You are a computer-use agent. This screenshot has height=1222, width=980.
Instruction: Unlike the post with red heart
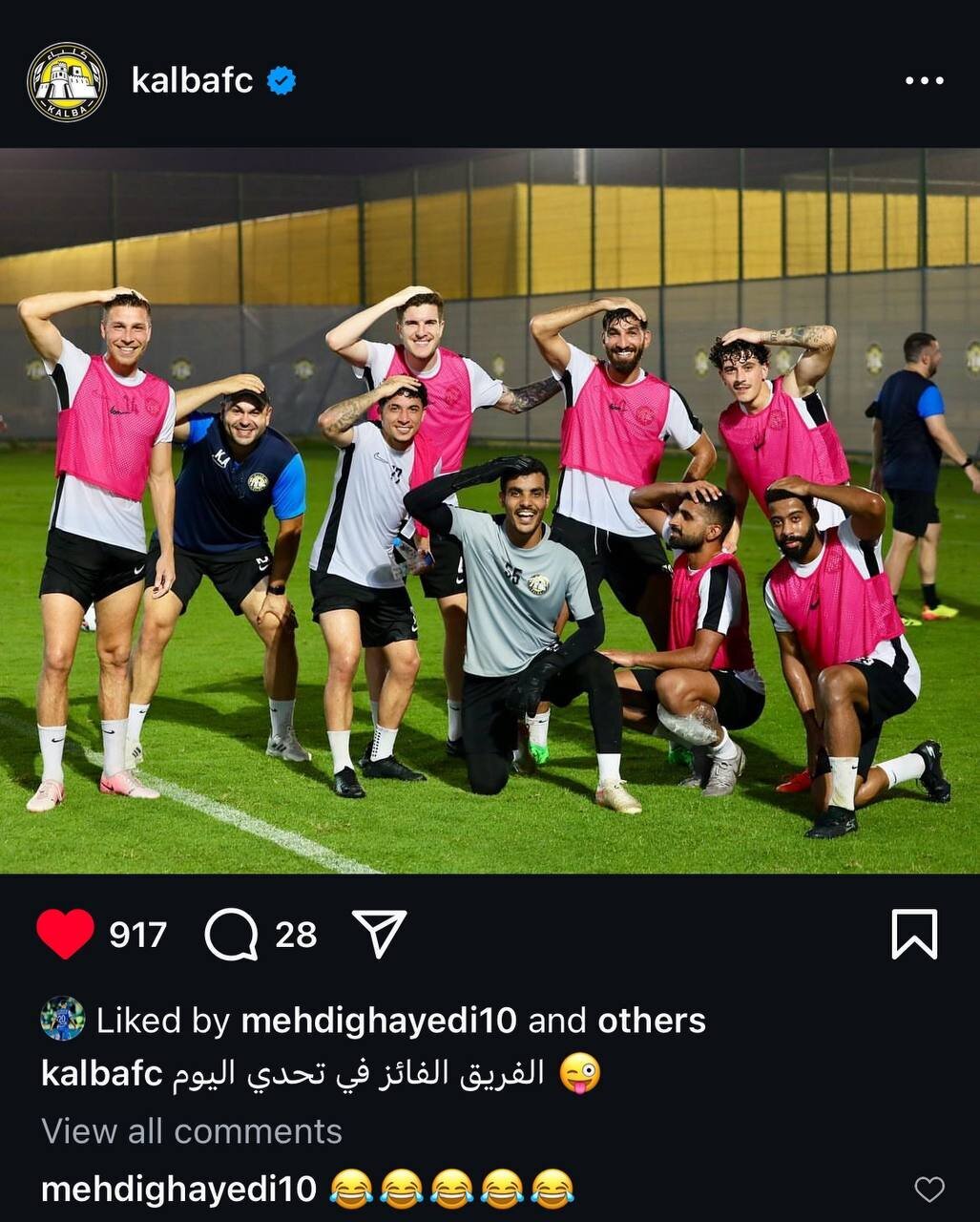pos(65,934)
